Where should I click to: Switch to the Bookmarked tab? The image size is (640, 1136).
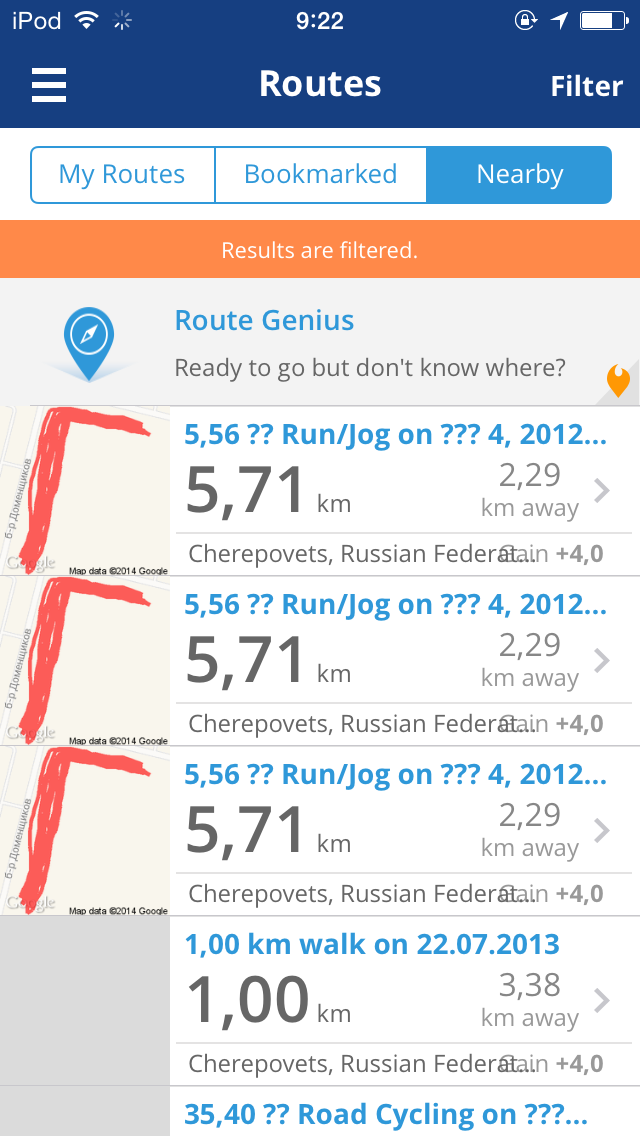320,175
